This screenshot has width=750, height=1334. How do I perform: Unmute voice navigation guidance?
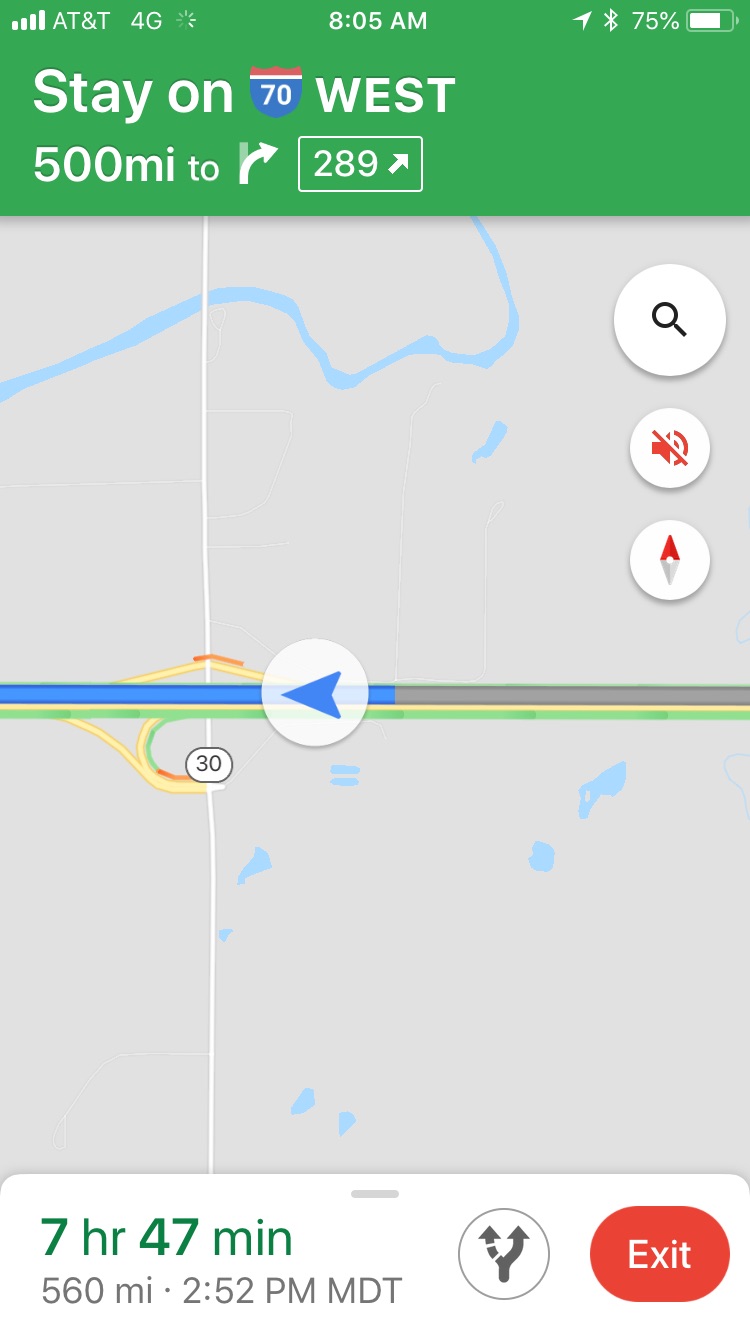(669, 448)
